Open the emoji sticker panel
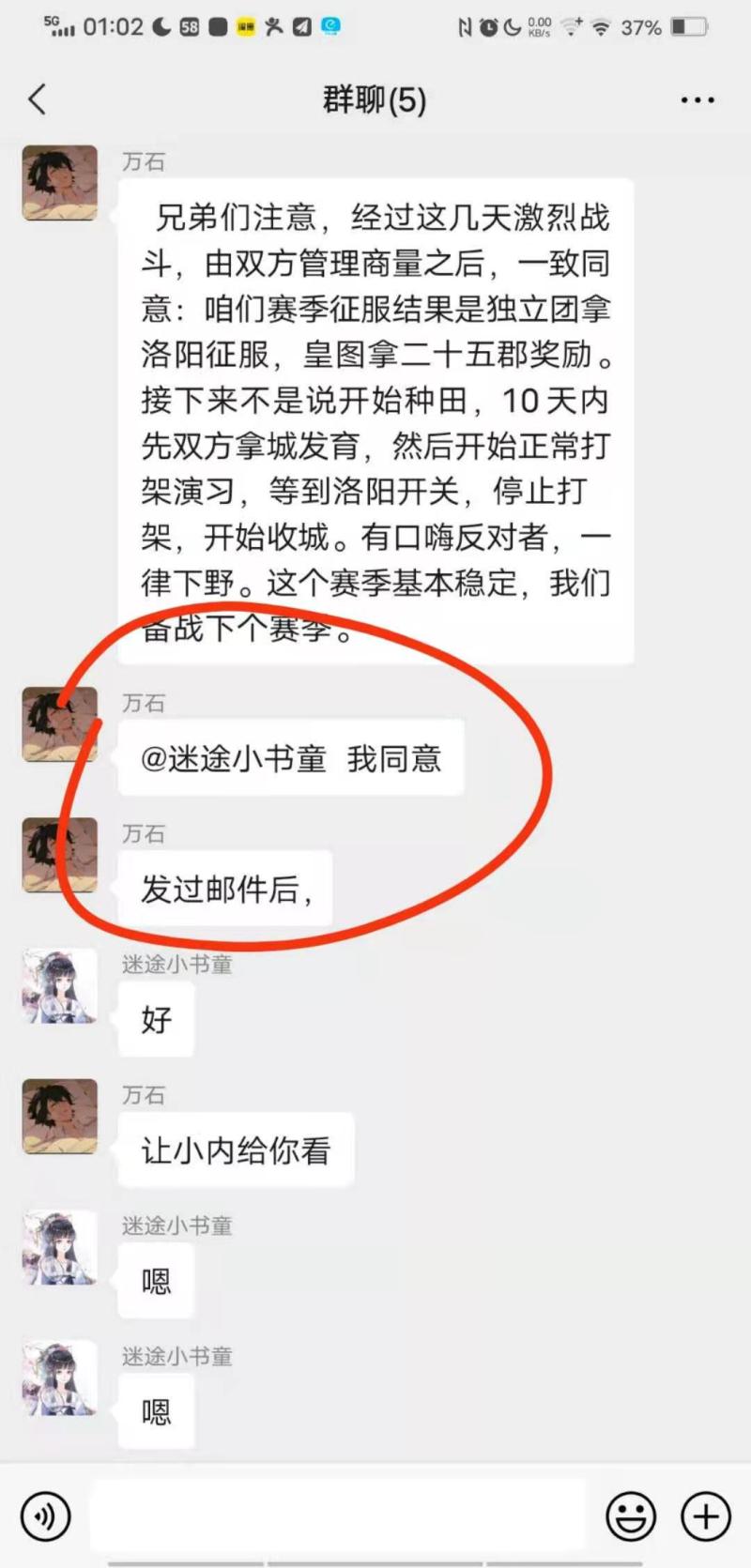 coord(630,1515)
